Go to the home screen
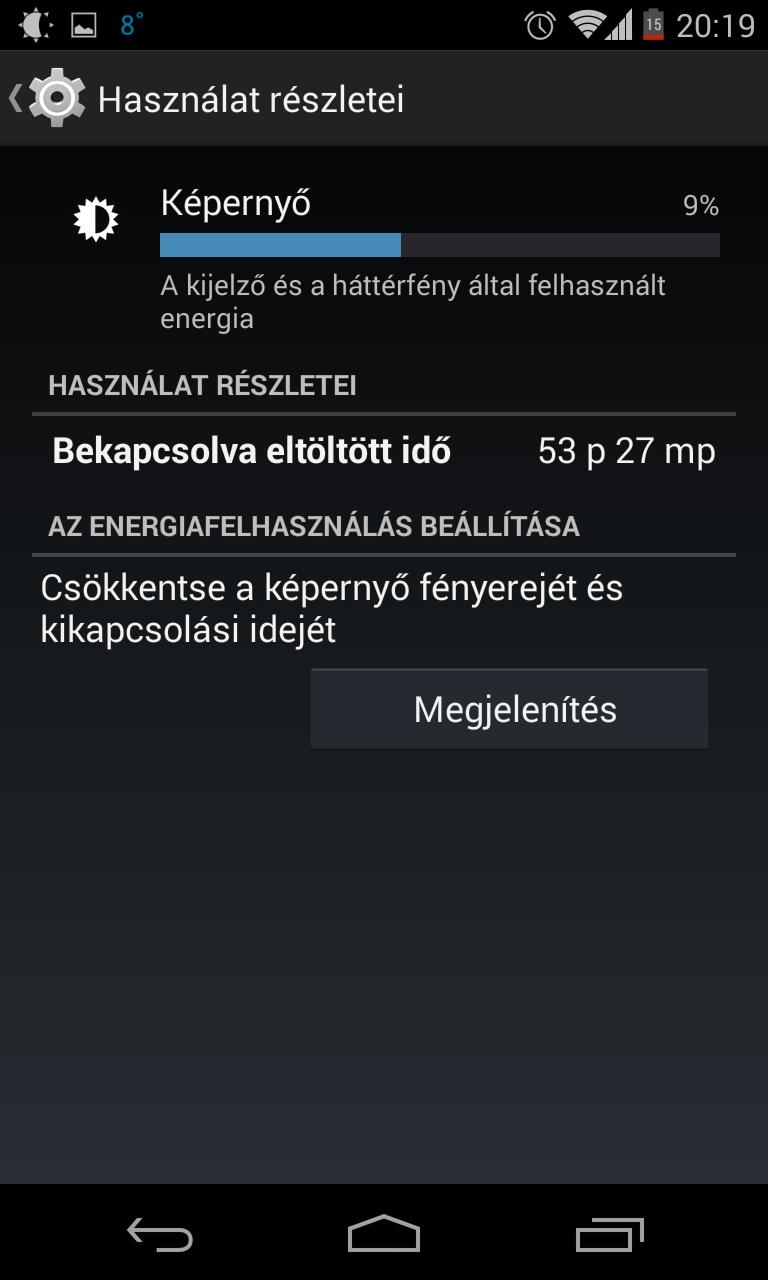This screenshot has width=768, height=1280. pyautogui.click(x=384, y=1235)
